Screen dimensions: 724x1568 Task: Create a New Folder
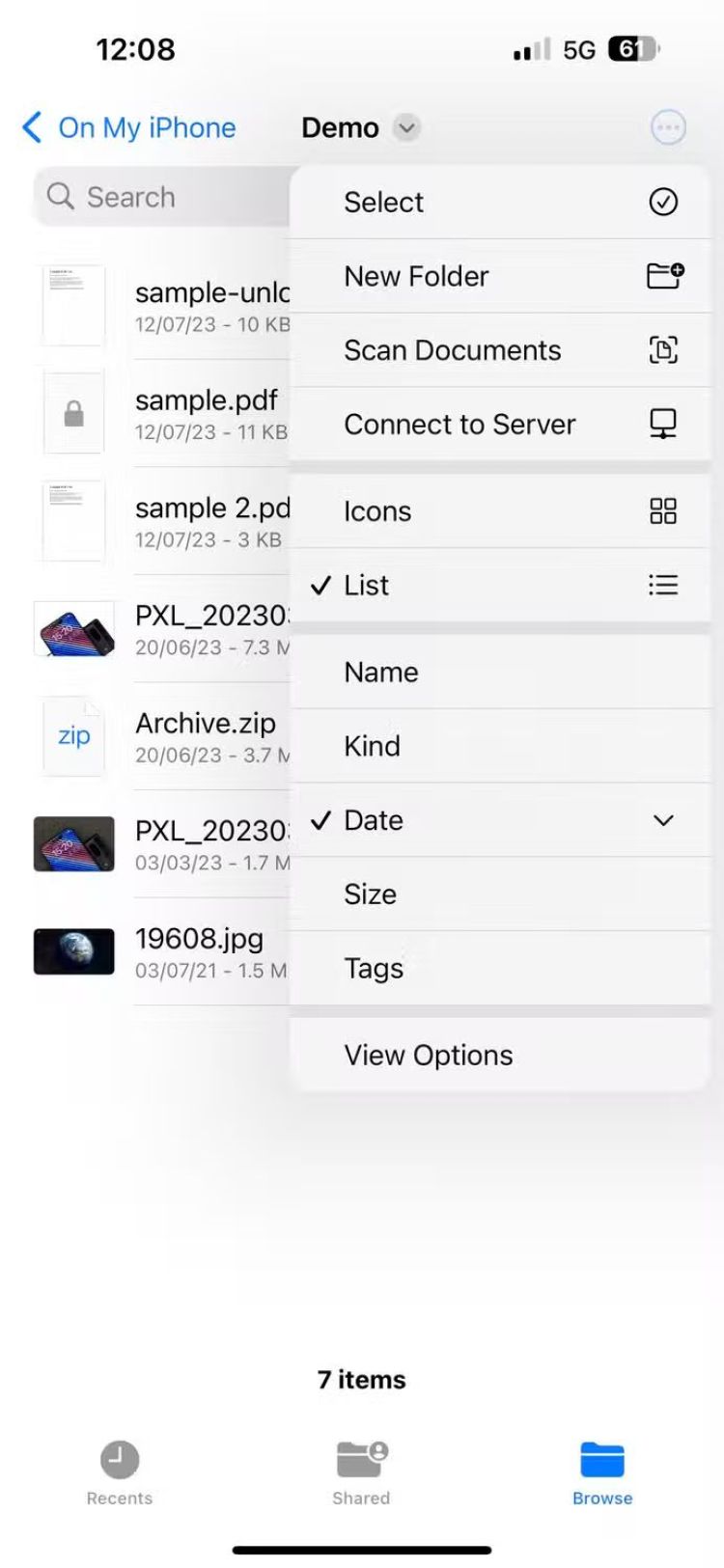[x=500, y=277]
